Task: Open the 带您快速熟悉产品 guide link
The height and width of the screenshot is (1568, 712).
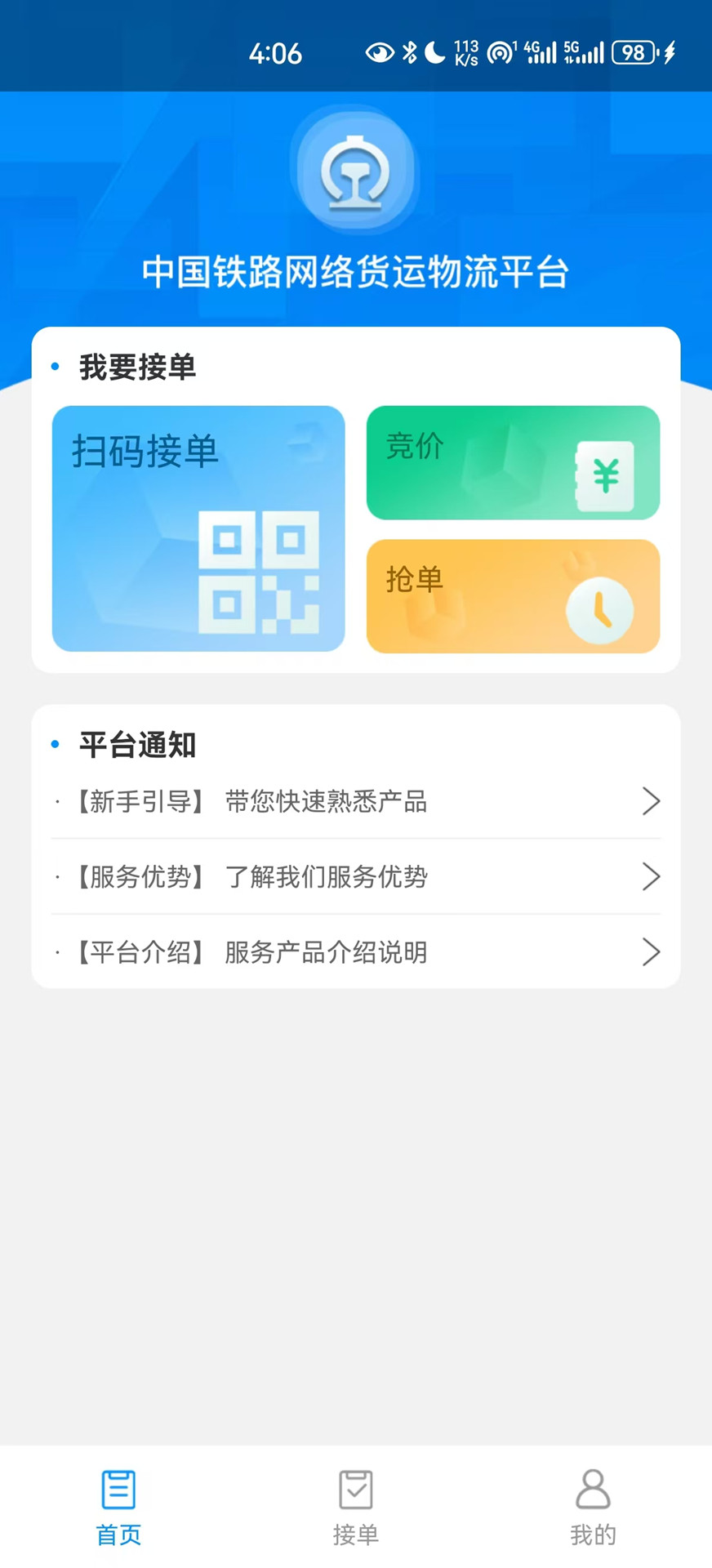Action: [327, 801]
